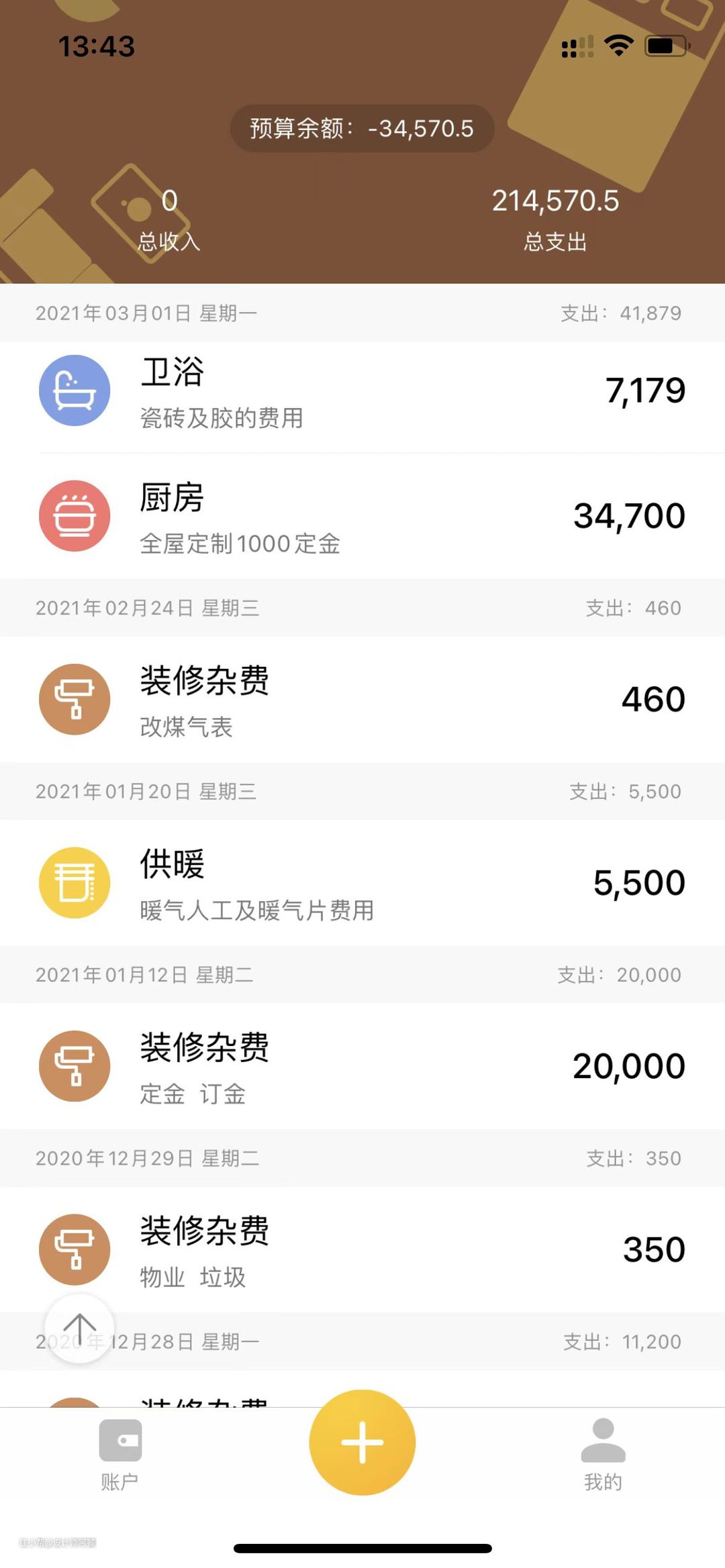Open the 装修杂费 entry for 物业 垃圾

click(x=362, y=1249)
